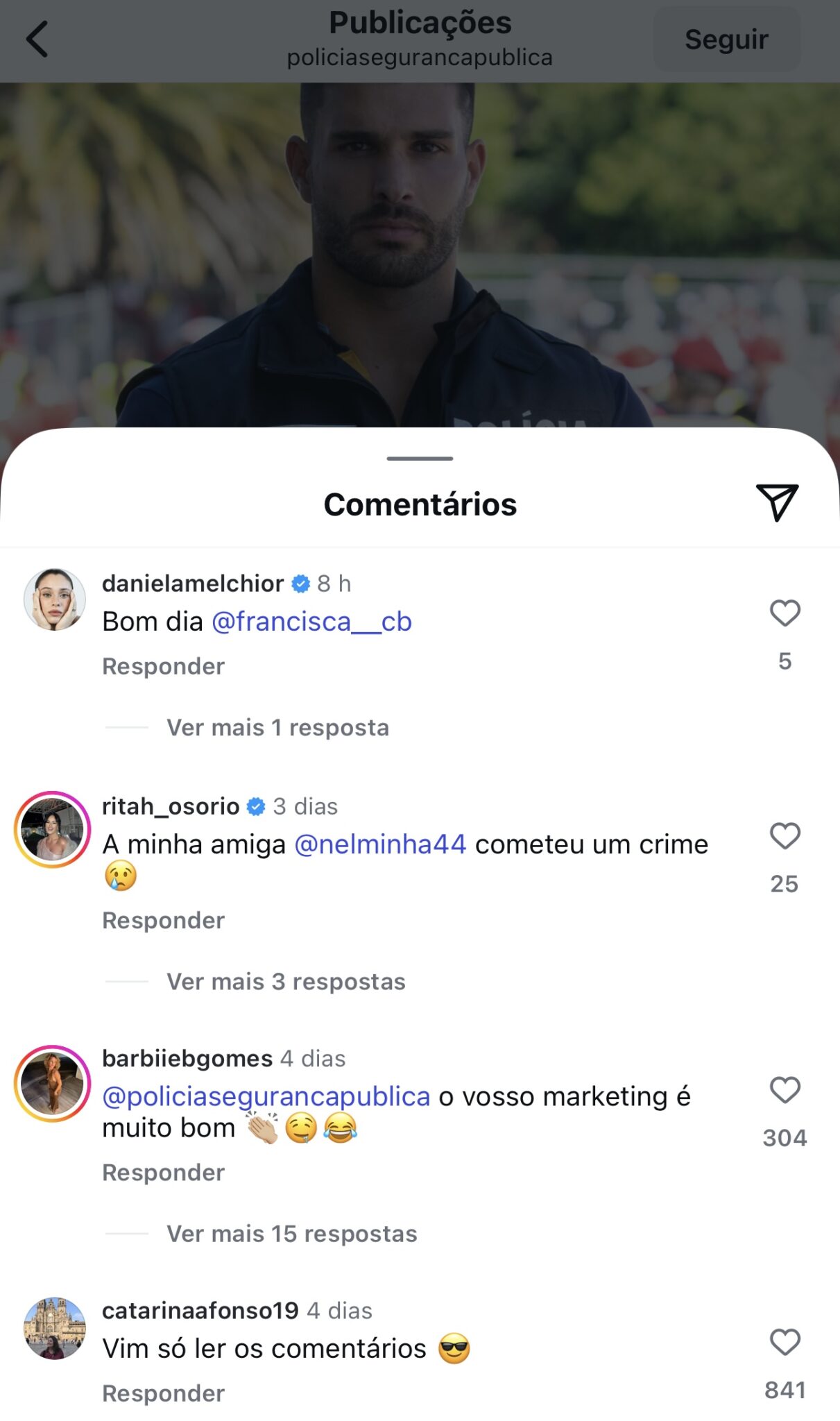840x1421 pixels.
Task: Like danielamelchior's comment
Action: point(785,613)
